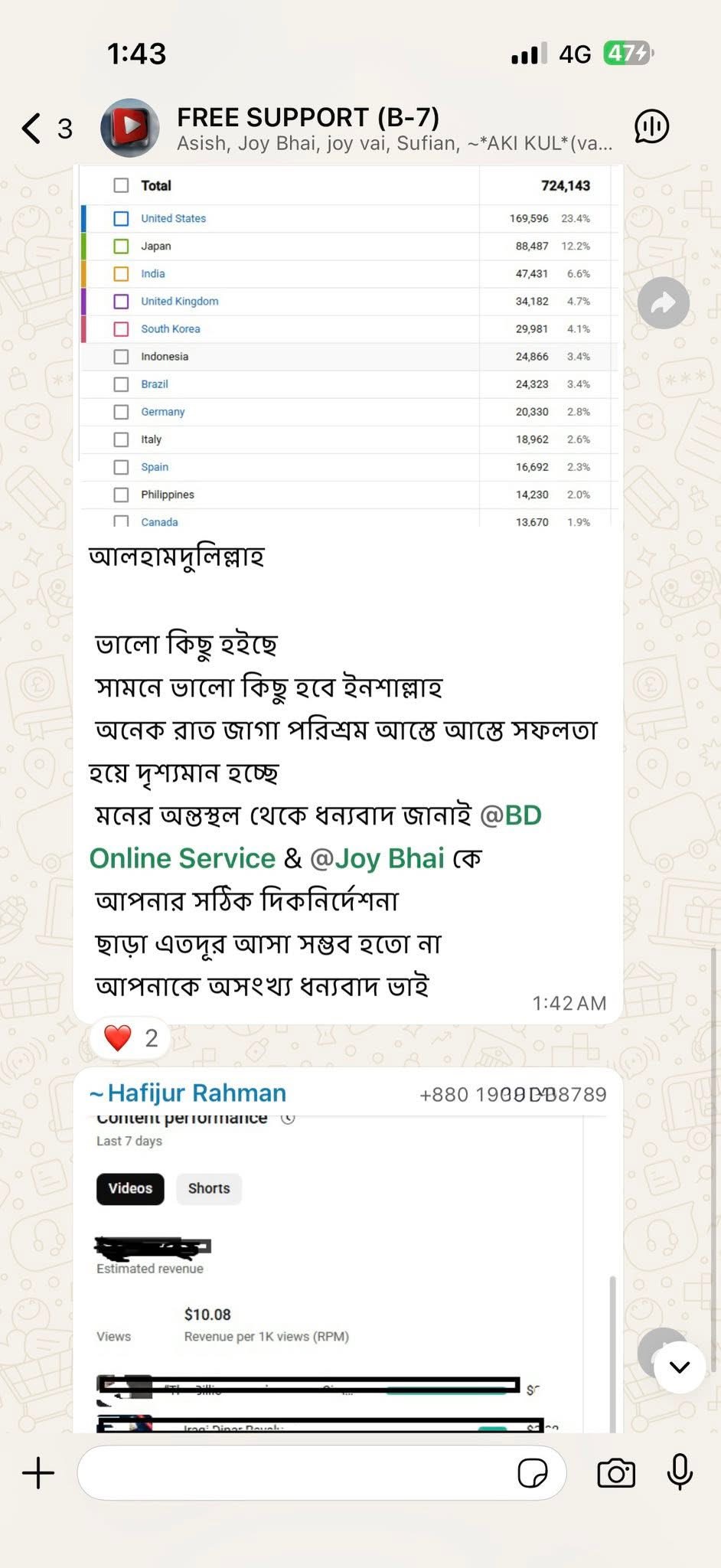This screenshot has height=1568, width=721.
Task: Open the attachment plus menu
Action: [x=38, y=1472]
